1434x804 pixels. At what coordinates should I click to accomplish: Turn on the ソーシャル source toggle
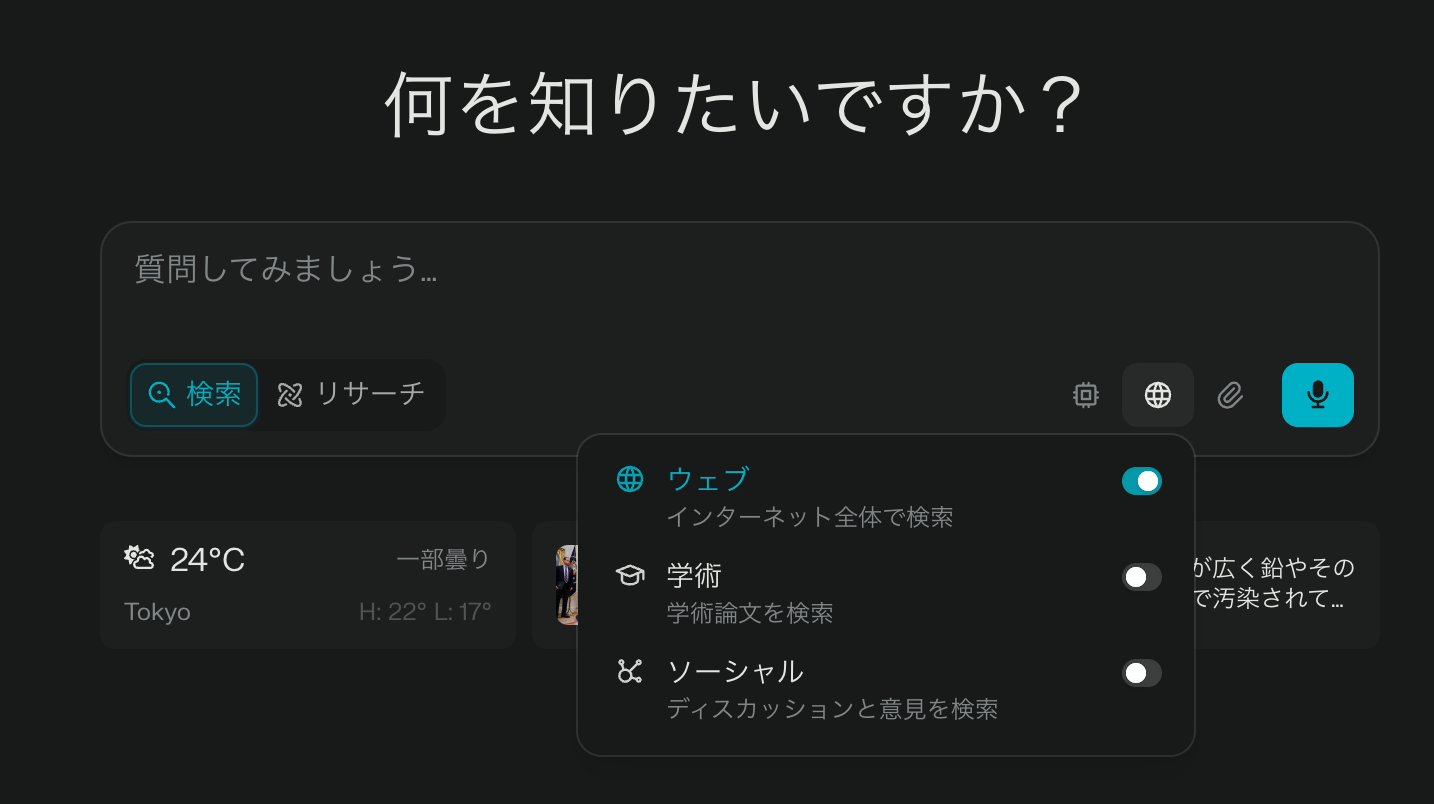coord(1141,673)
